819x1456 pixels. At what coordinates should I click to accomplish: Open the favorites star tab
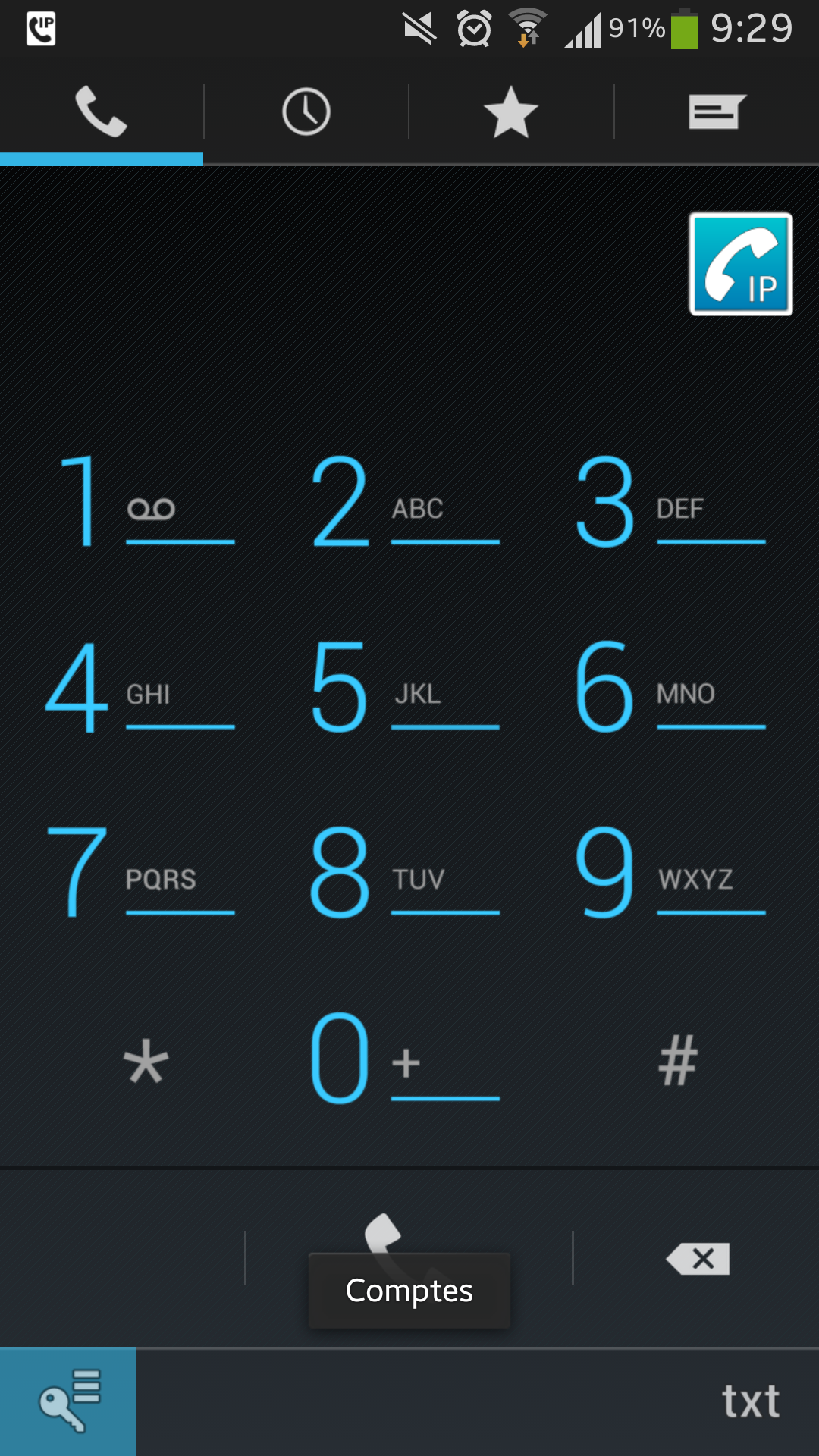click(511, 112)
